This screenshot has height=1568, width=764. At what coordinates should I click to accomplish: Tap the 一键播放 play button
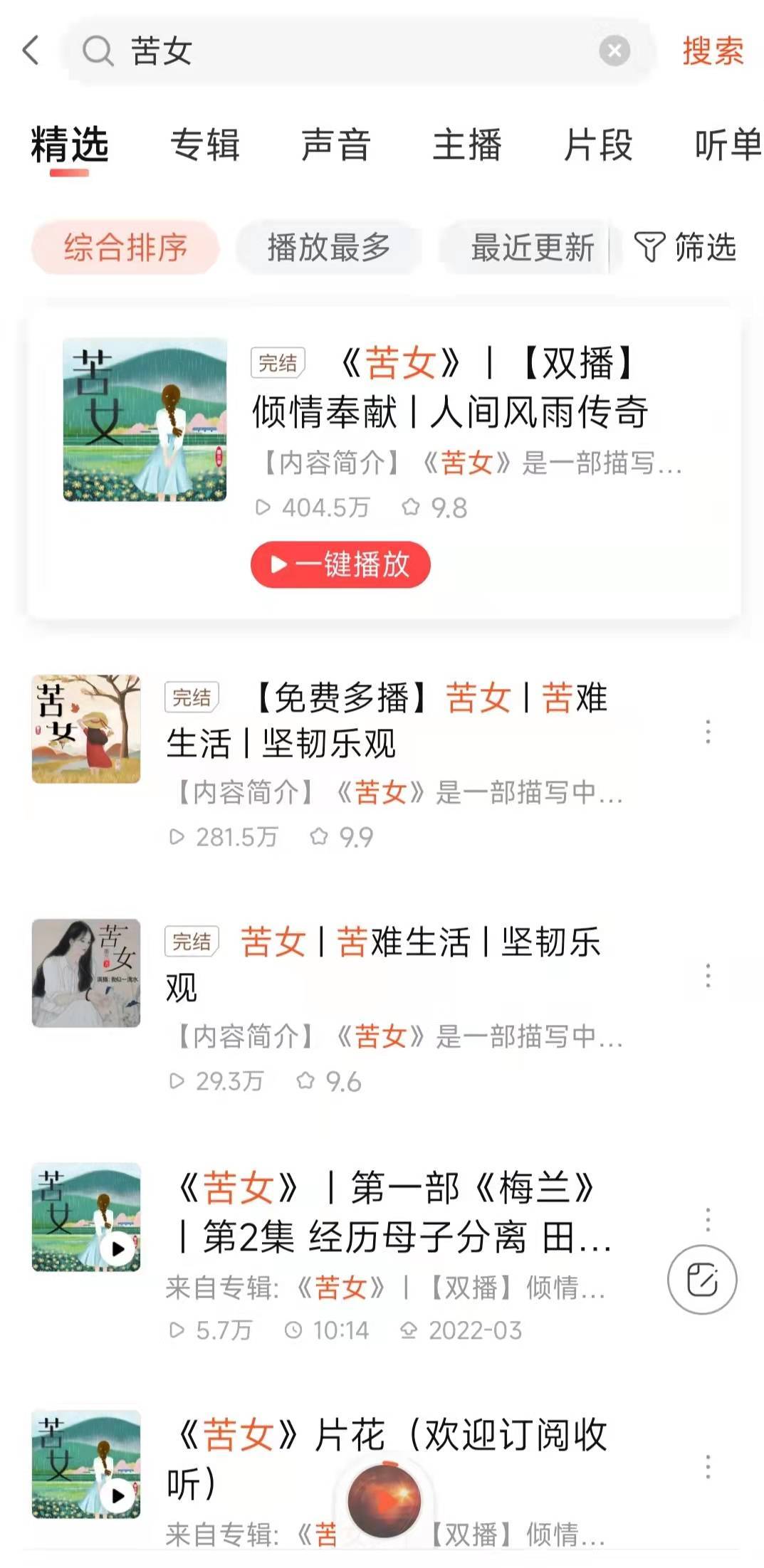[x=340, y=564]
